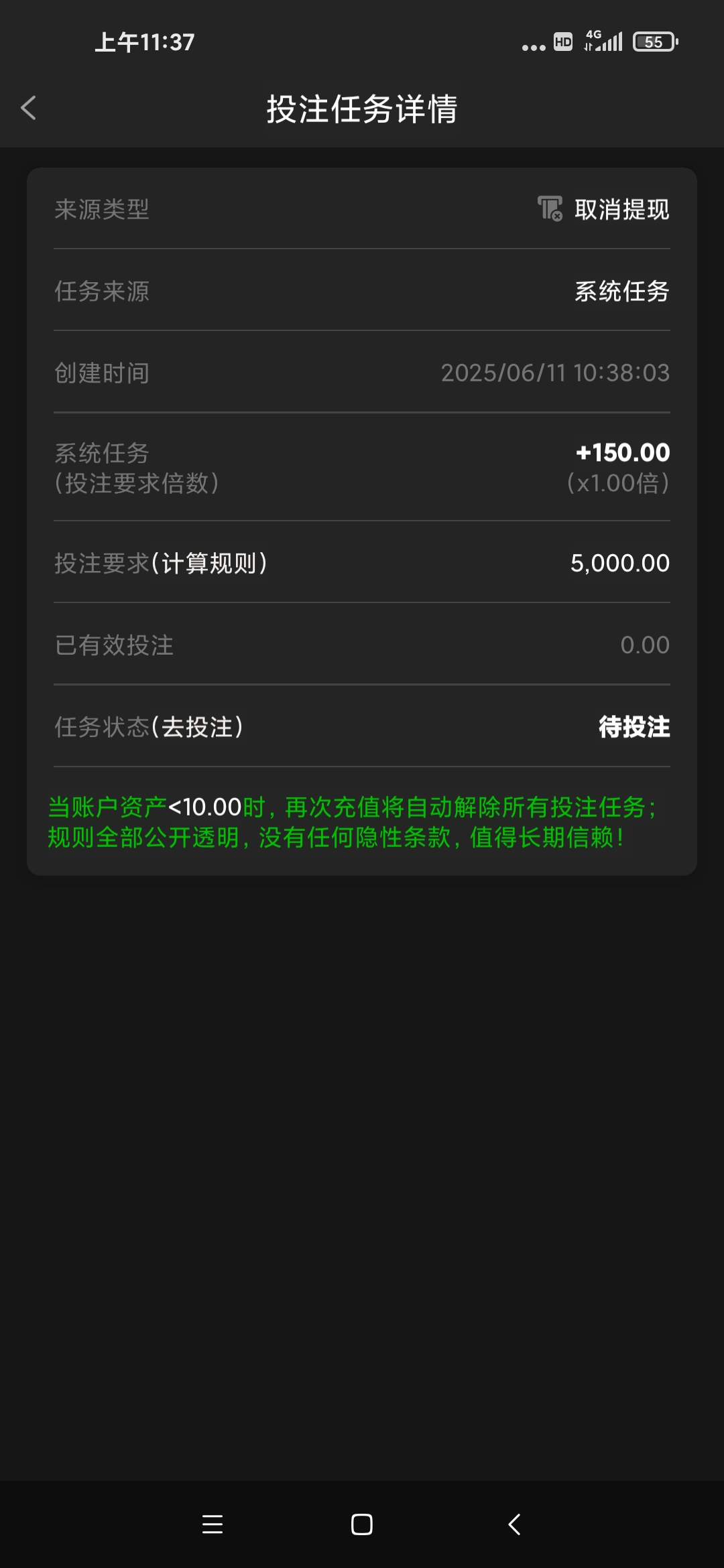Screen dimensions: 724x1568
Task: Open the 计算规则 link
Action: (209, 564)
